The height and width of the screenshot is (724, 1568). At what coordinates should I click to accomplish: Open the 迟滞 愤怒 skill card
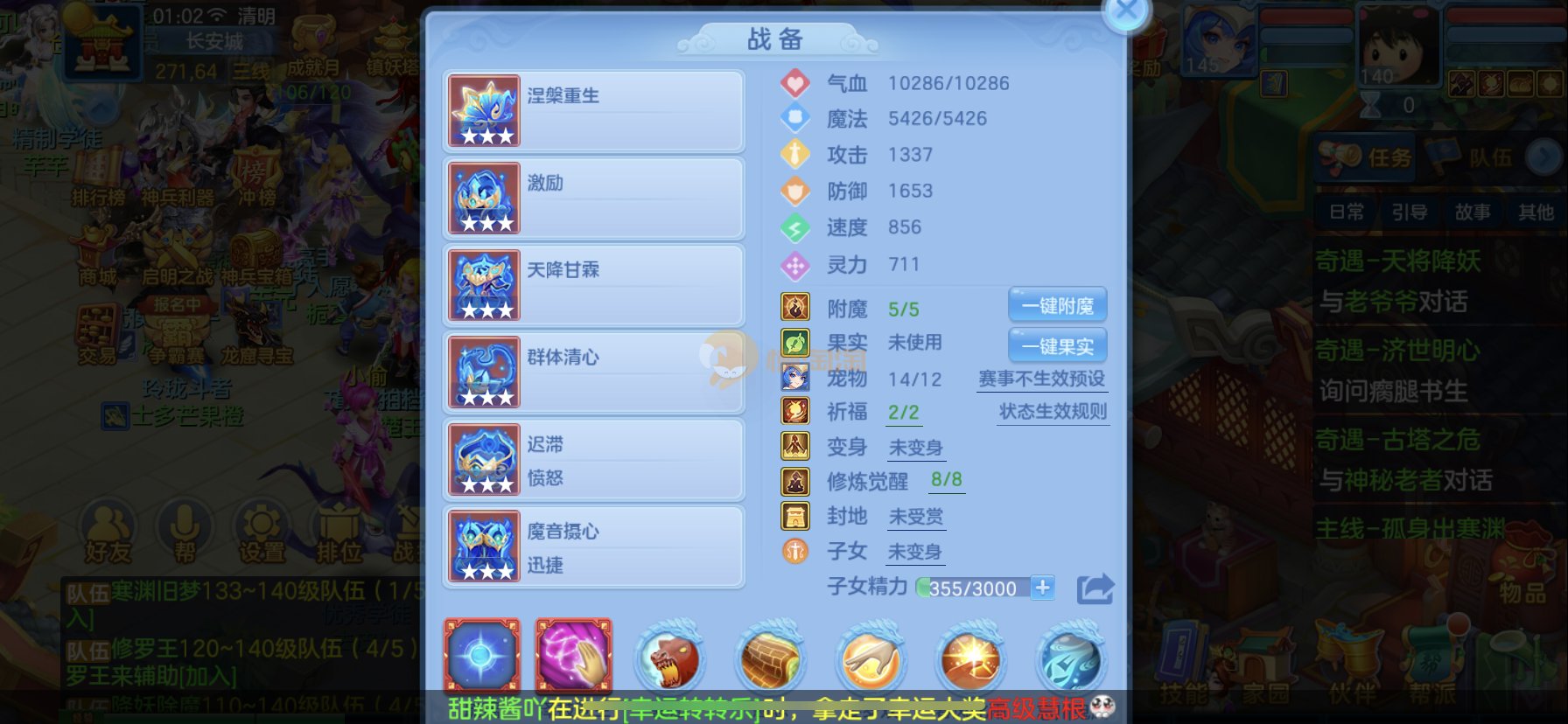tap(593, 460)
